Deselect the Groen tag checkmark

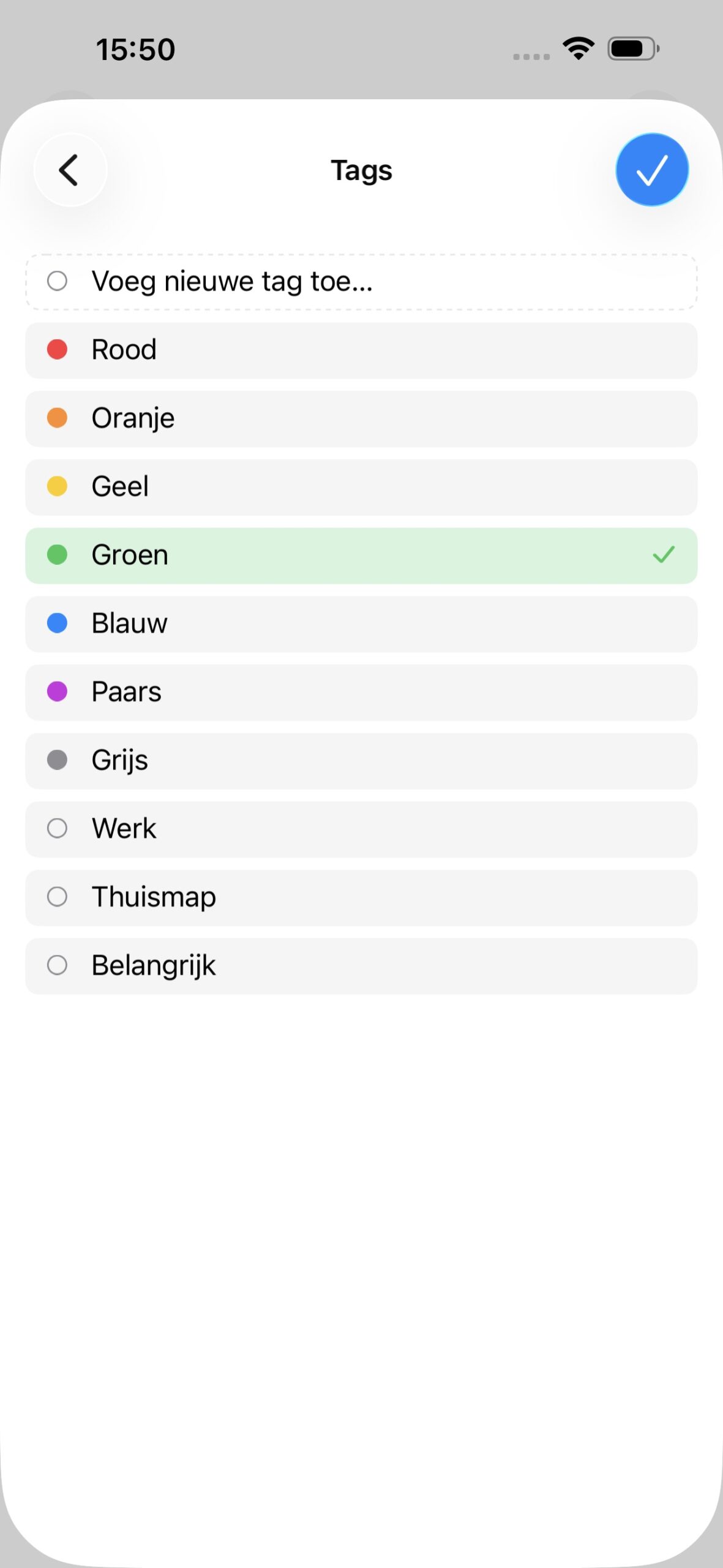coord(663,555)
